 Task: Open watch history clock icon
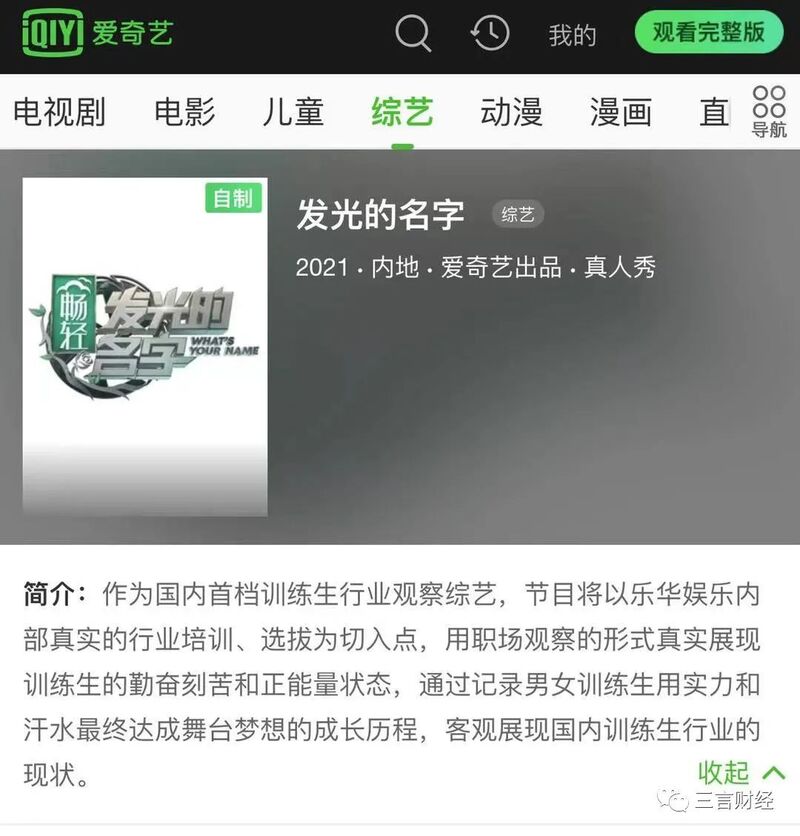(489, 34)
